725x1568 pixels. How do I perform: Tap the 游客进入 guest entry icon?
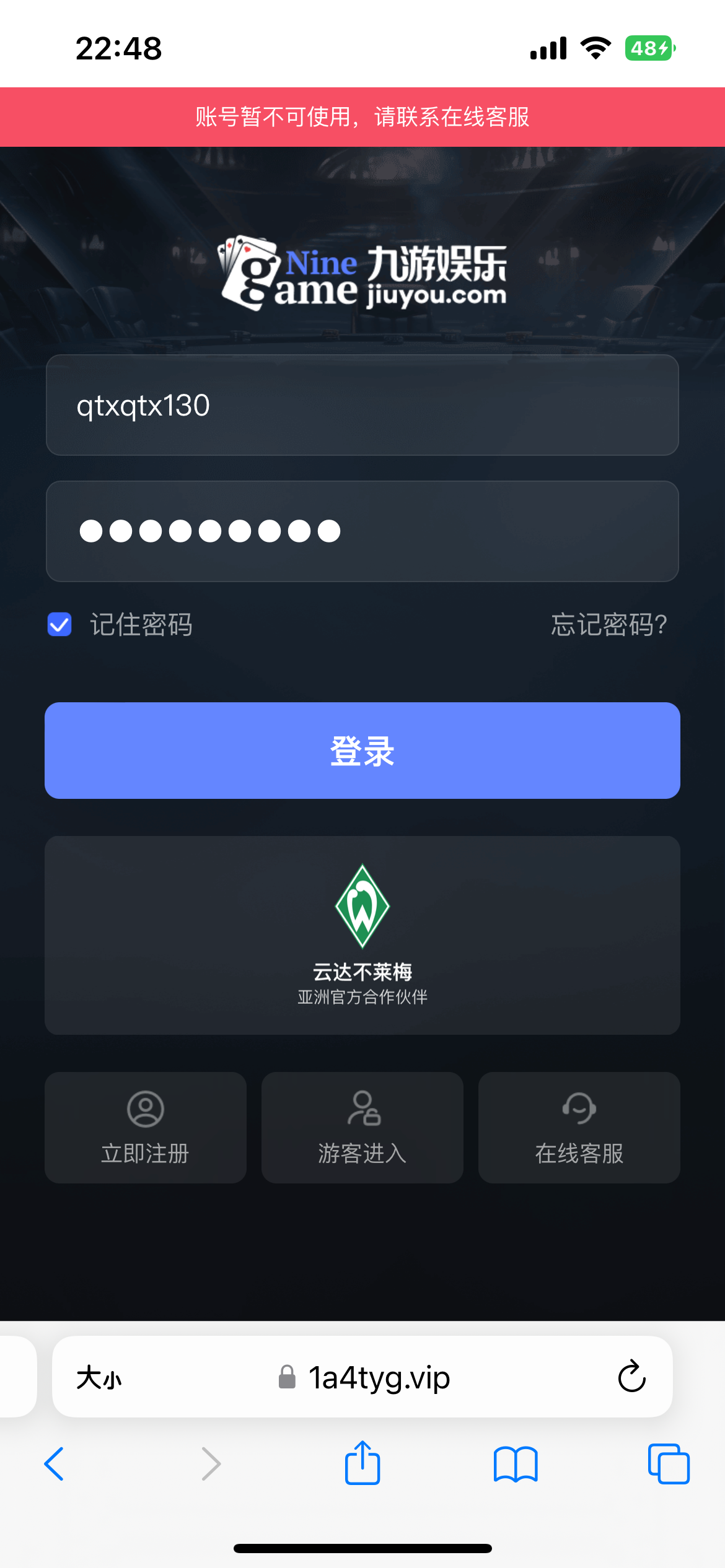[362, 1108]
